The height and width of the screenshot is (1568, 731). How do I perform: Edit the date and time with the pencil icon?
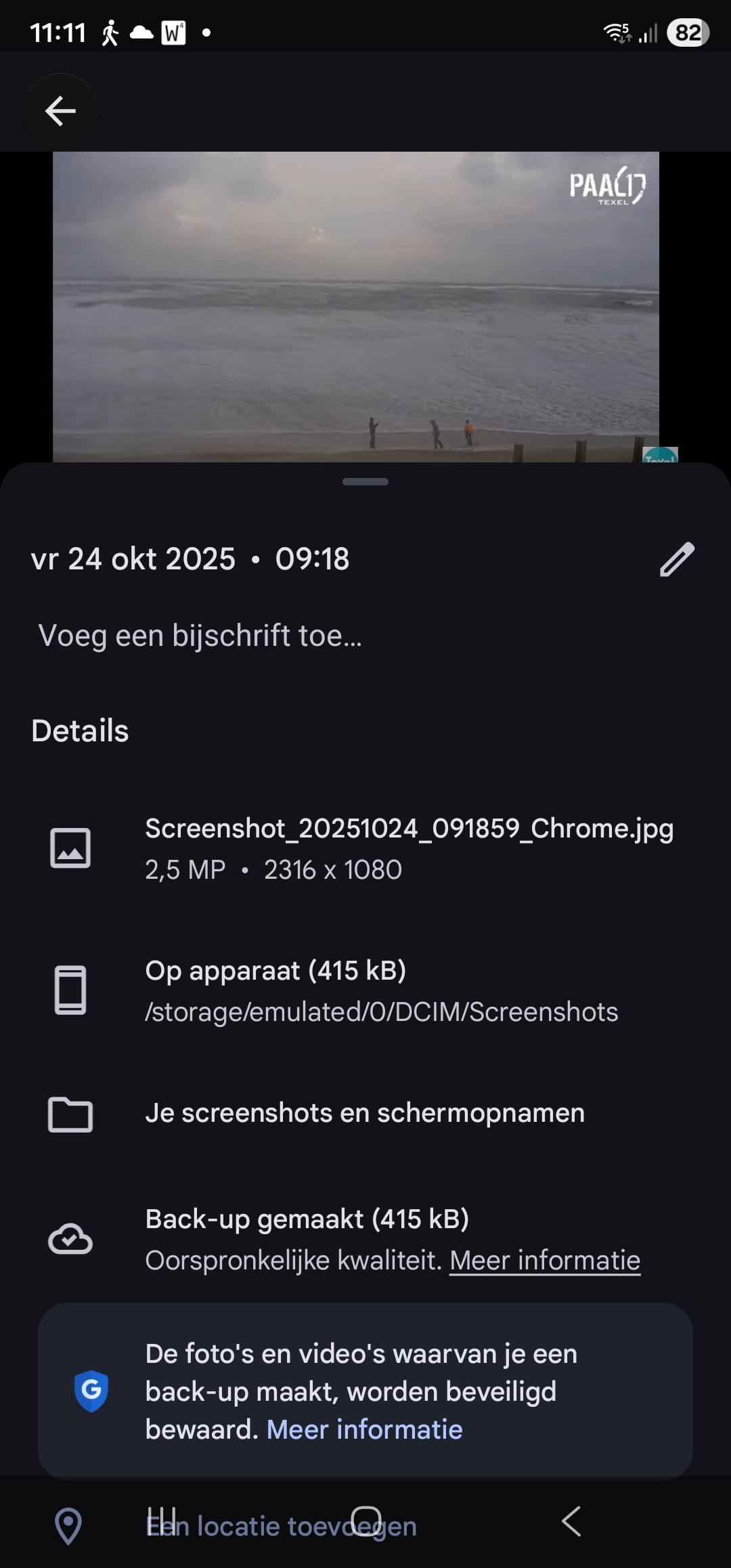point(677,559)
